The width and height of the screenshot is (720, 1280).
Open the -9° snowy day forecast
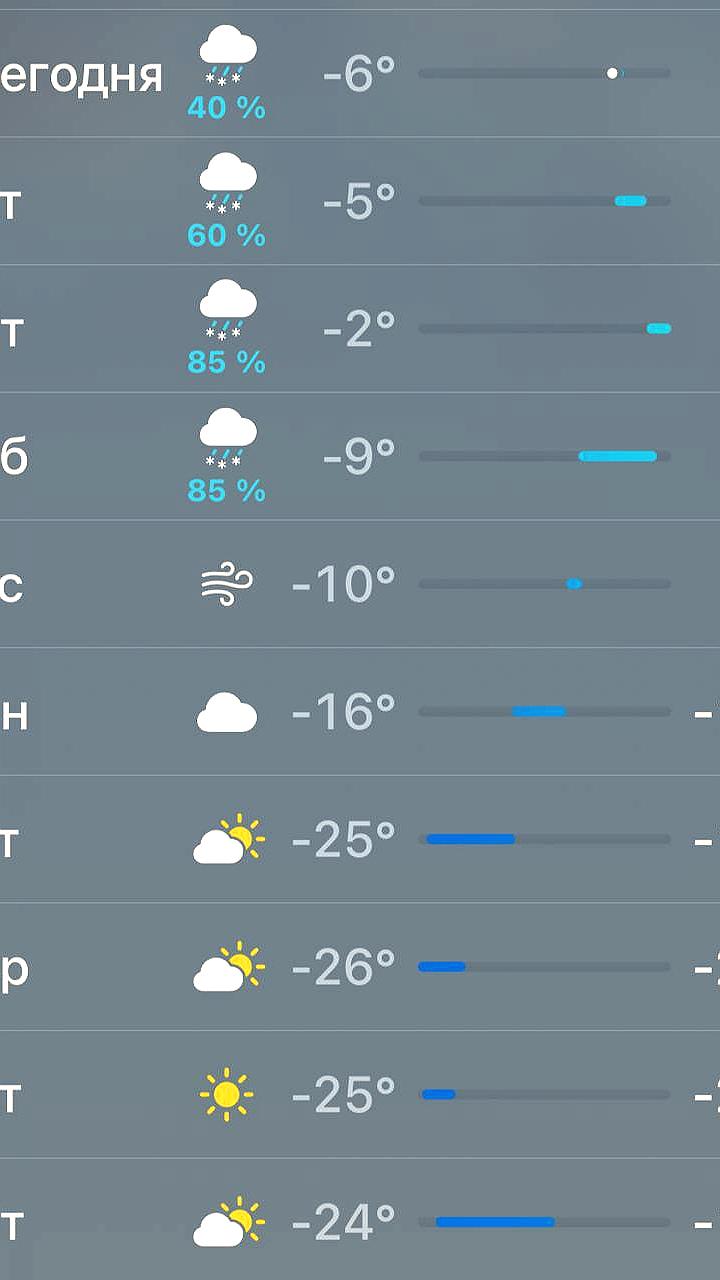coord(360,456)
